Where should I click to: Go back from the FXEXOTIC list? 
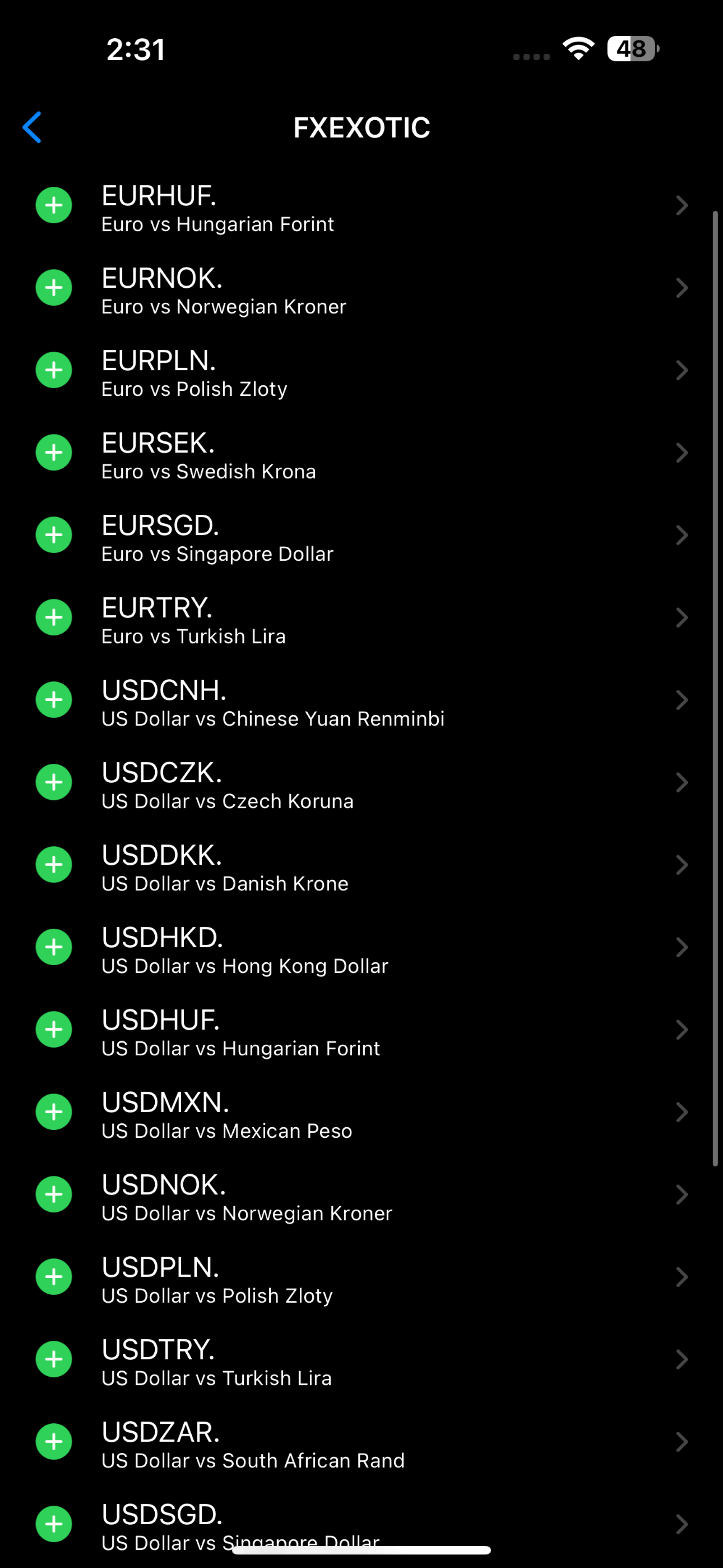(x=32, y=127)
